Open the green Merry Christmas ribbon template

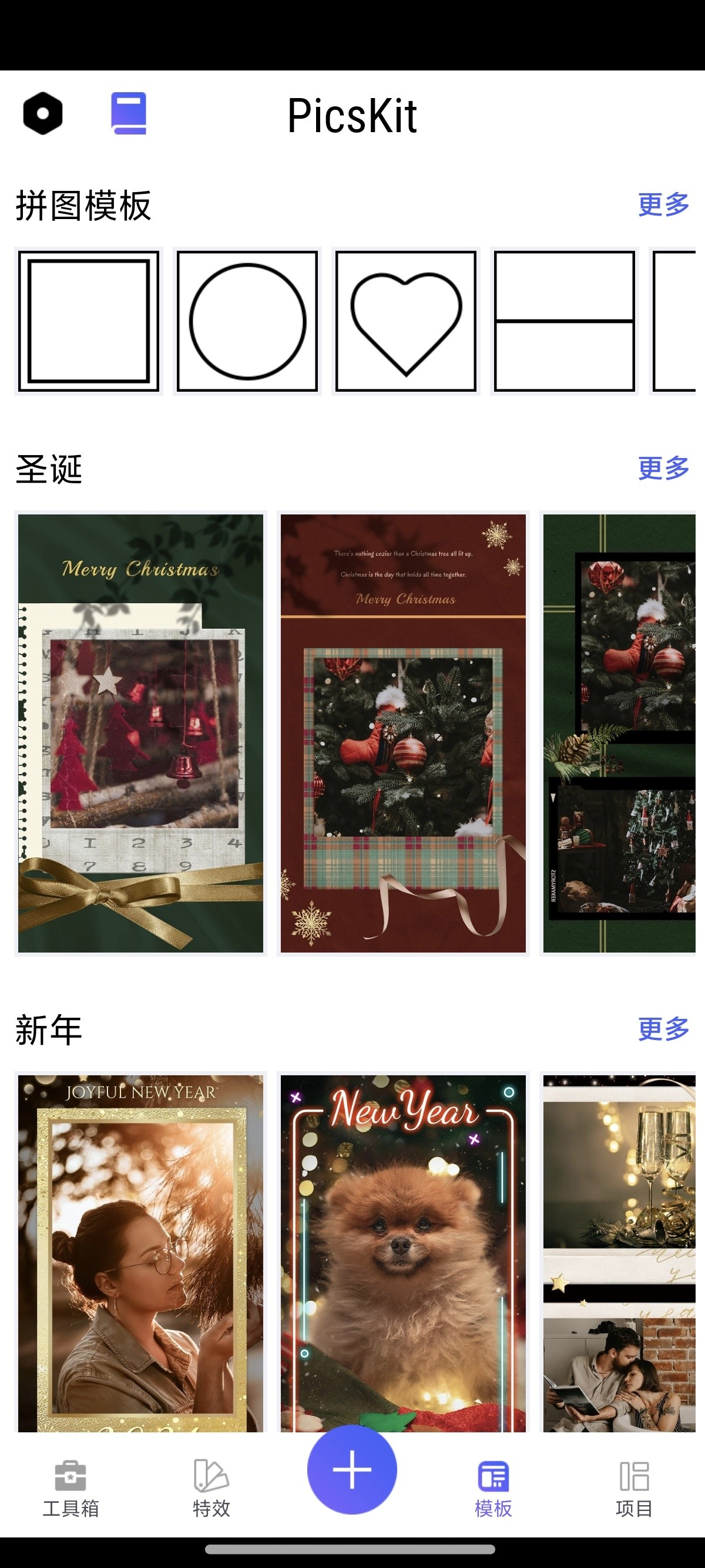pyautogui.click(x=140, y=733)
